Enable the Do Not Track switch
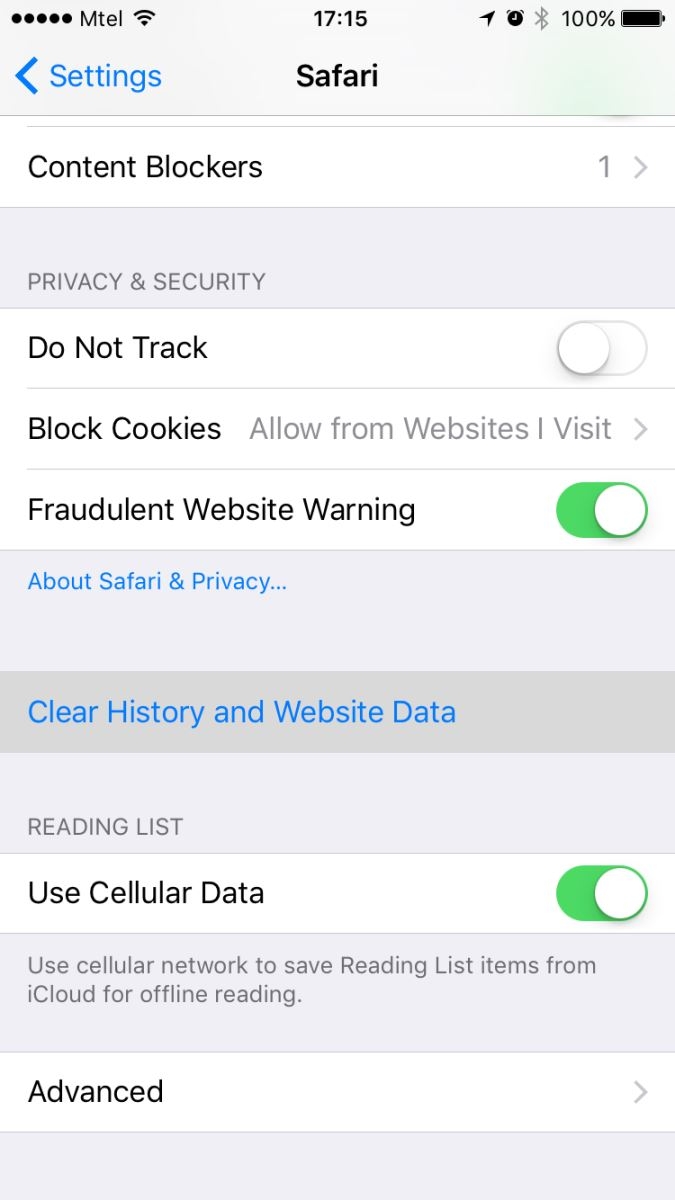Image resolution: width=675 pixels, height=1200 pixels. point(601,348)
